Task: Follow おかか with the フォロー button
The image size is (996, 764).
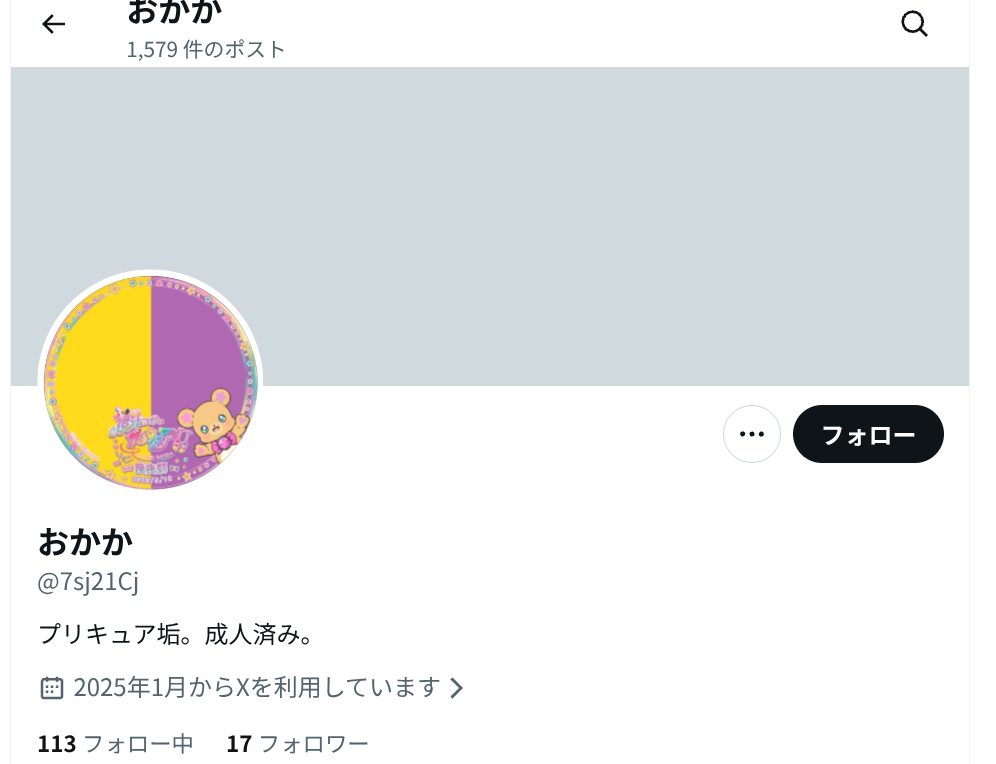Action: click(x=868, y=434)
